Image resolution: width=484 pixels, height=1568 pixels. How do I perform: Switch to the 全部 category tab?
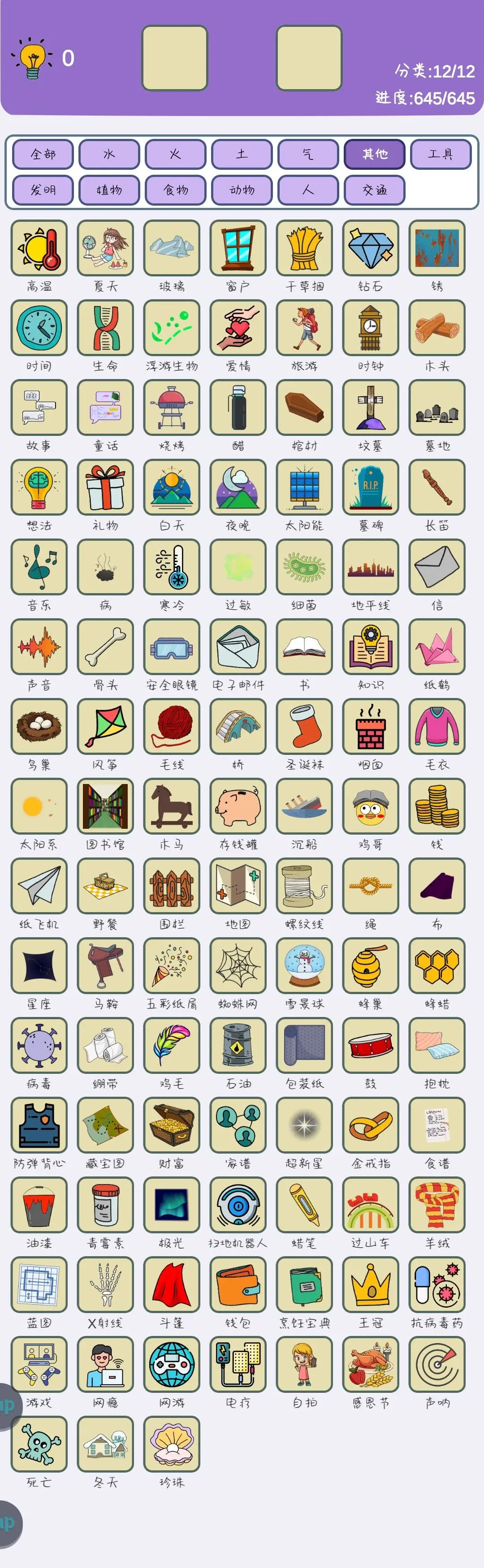click(x=43, y=154)
